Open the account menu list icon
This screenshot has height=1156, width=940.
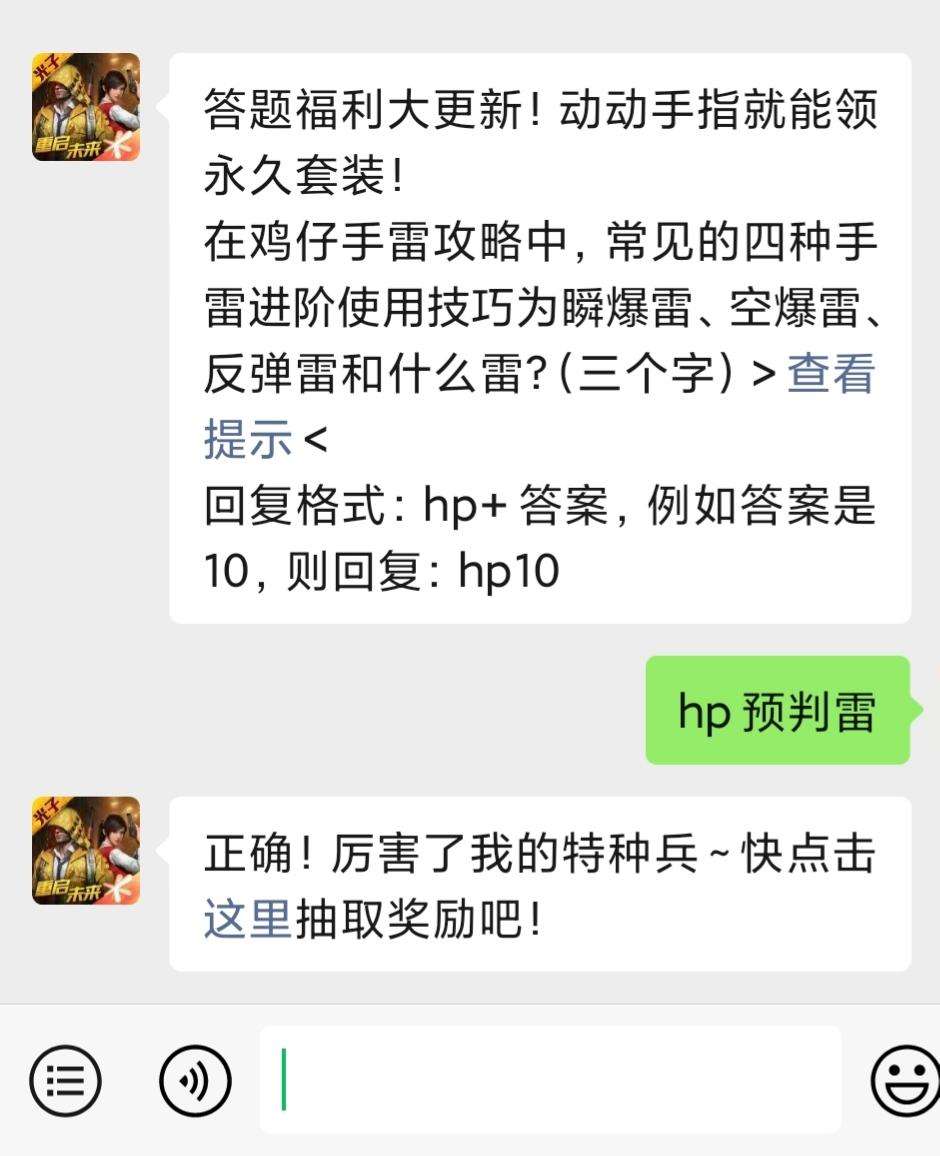(x=66, y=1081)
